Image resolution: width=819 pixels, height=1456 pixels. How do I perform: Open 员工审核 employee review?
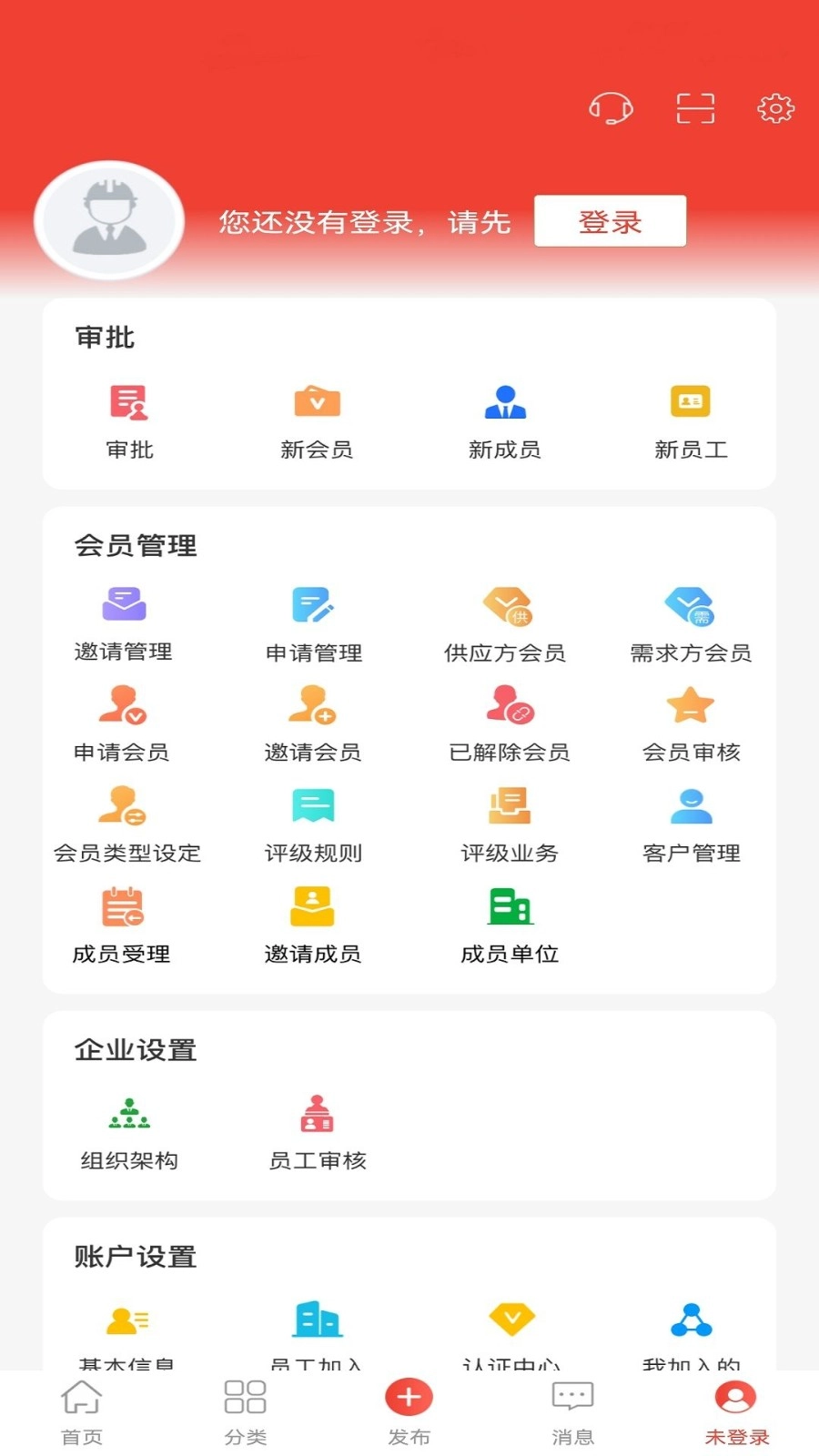pos(316,1128)
